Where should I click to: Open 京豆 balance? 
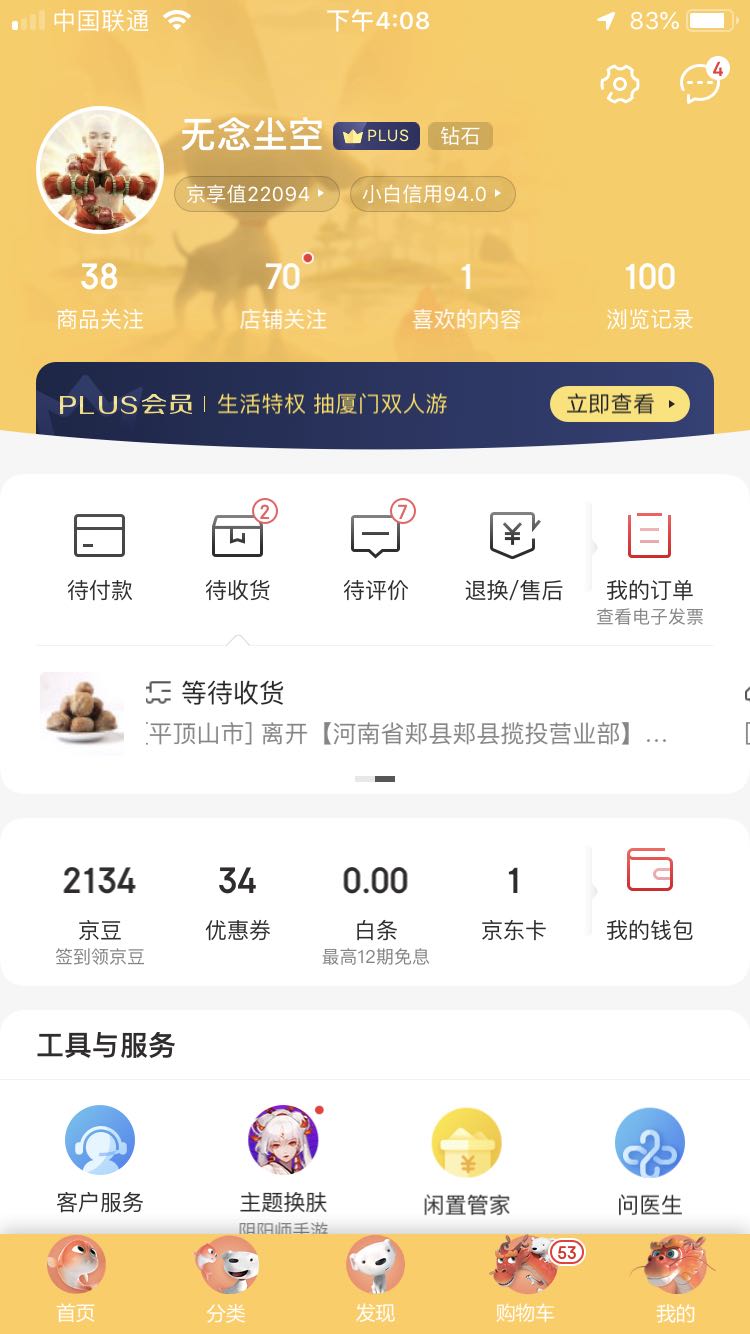99,902
